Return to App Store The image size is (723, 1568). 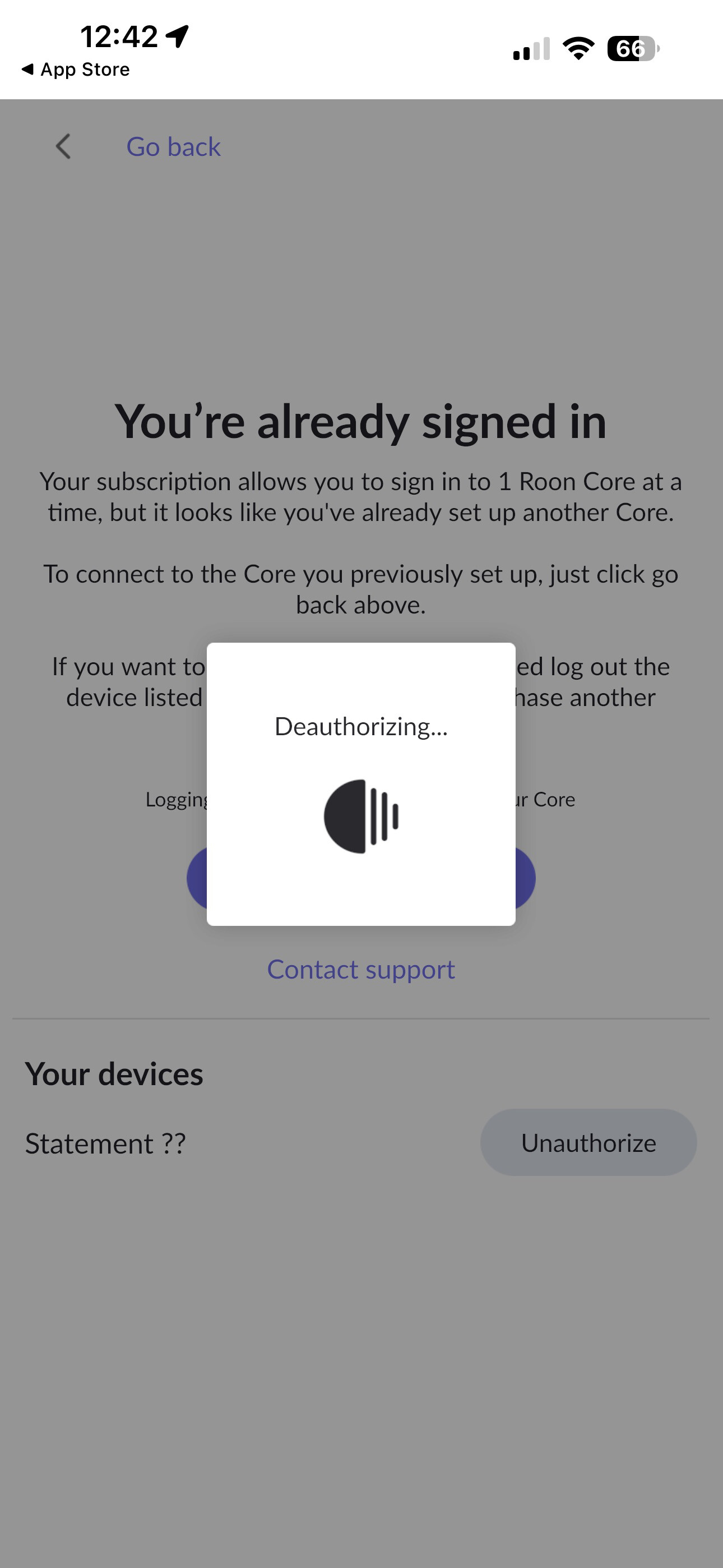76,70
